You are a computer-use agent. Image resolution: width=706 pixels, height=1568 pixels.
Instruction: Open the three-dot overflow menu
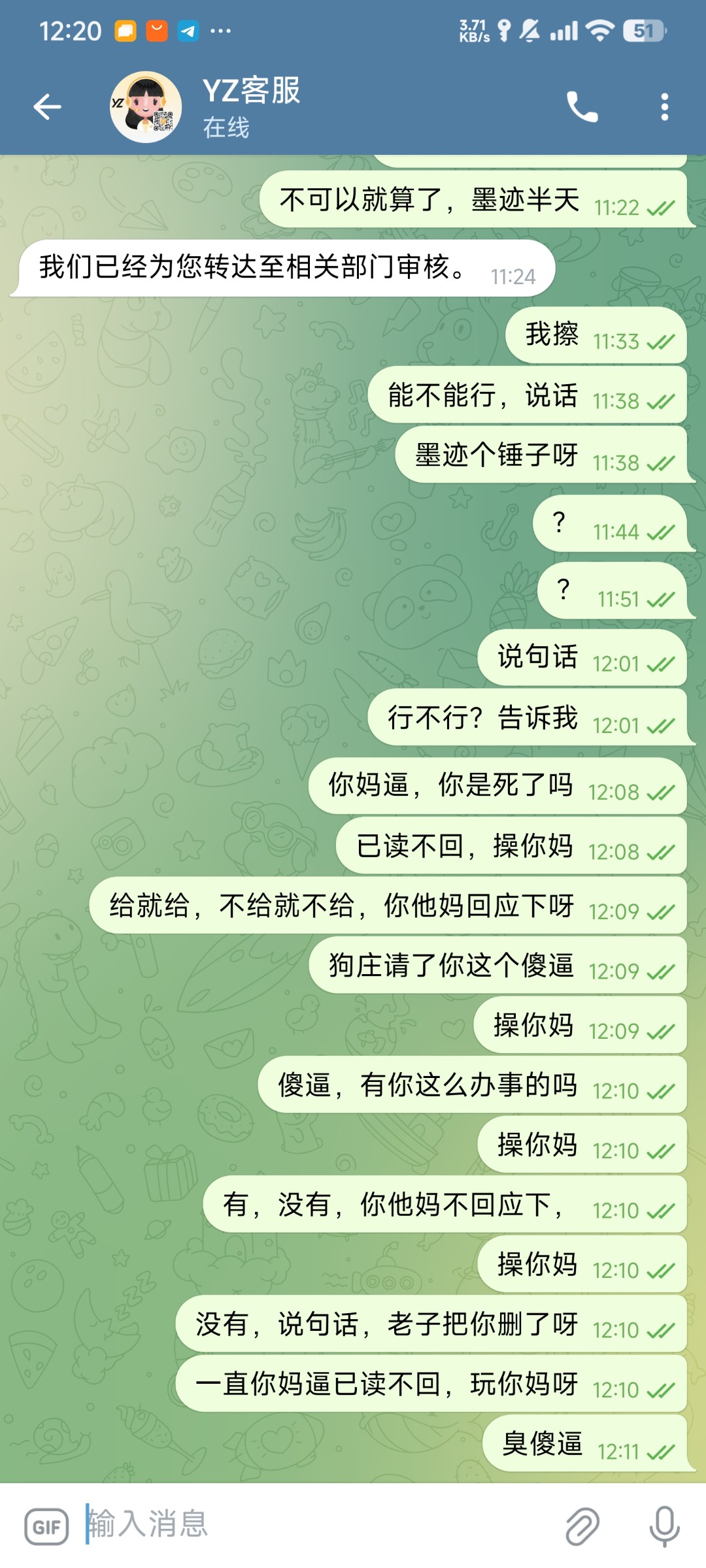(x=664, y=106)
